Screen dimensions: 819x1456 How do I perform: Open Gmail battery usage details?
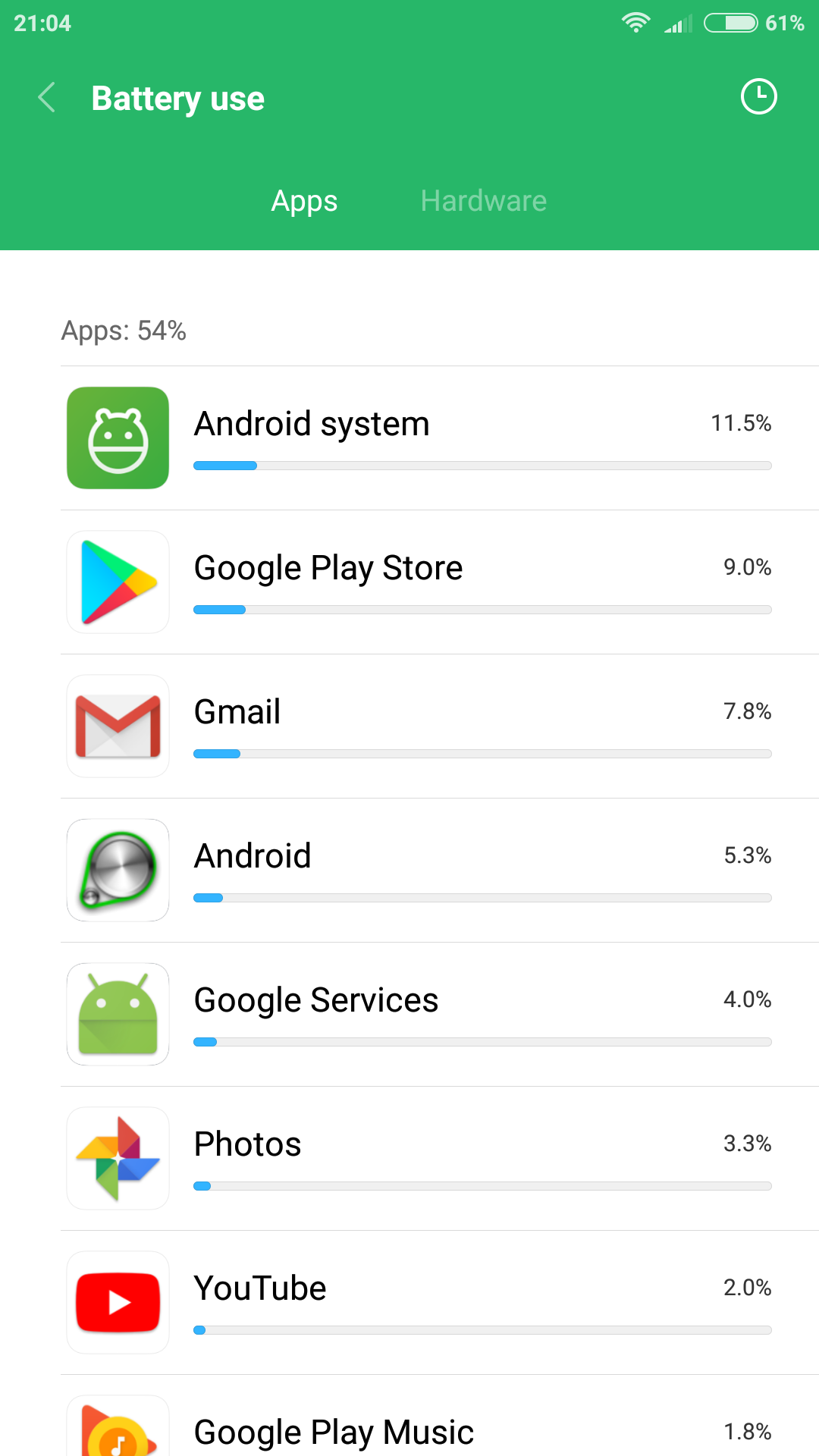(x=417, y=726)
